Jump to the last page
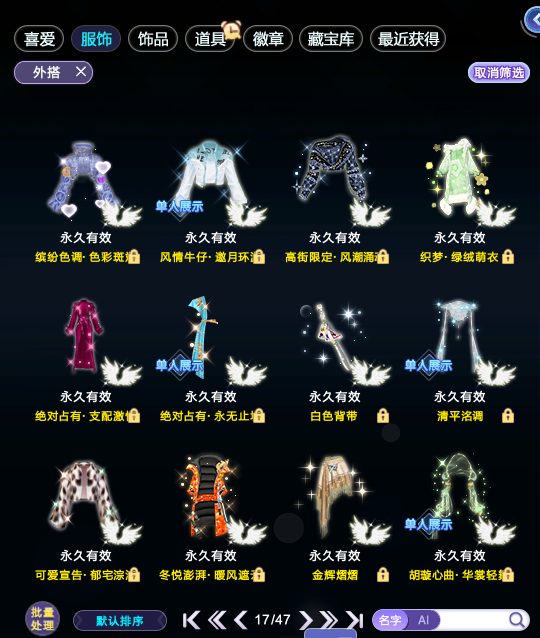This screenshot has height=638, width=540. point(354,620)
